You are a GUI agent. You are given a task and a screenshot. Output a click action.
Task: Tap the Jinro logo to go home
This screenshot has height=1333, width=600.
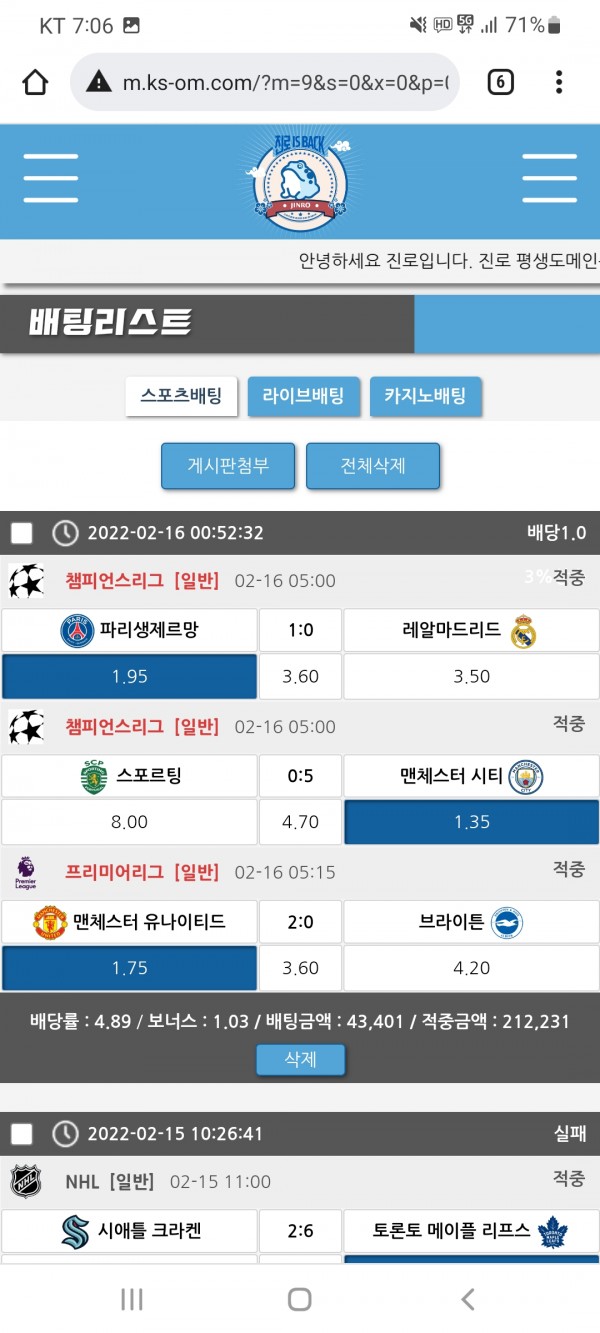point(300,180)
